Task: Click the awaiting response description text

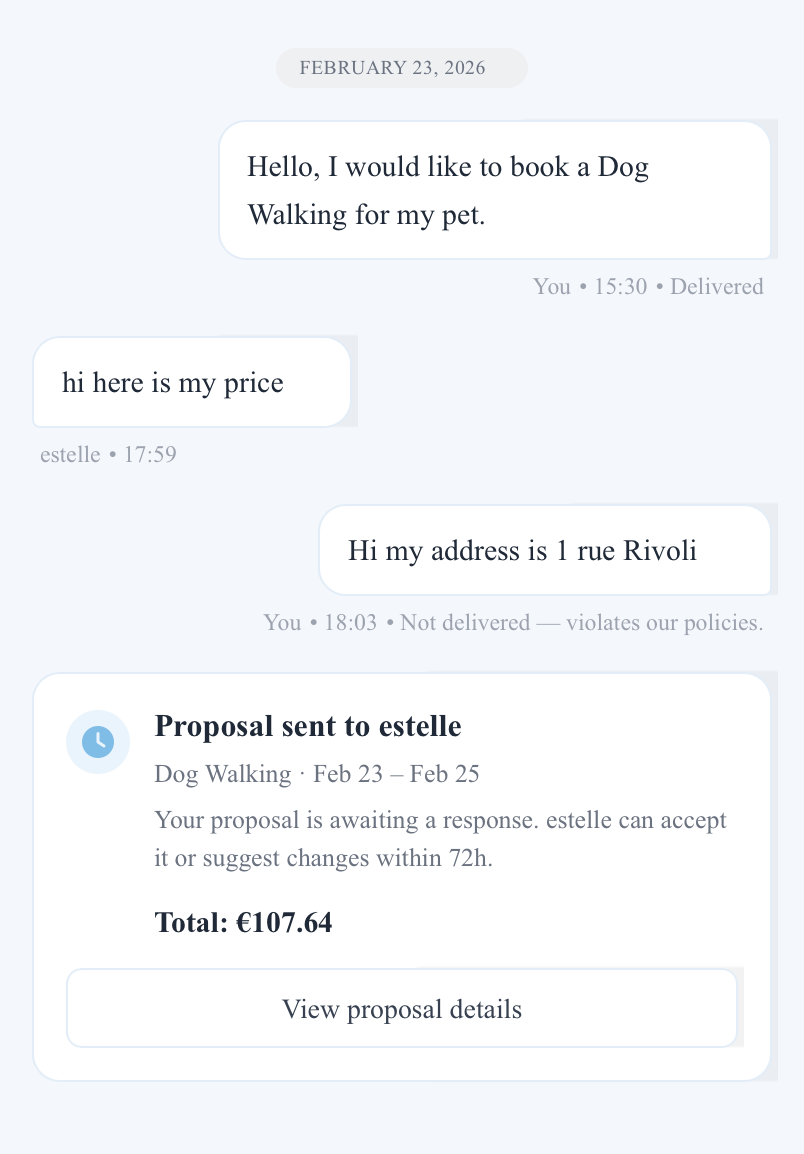Action: tap(440, 838)
